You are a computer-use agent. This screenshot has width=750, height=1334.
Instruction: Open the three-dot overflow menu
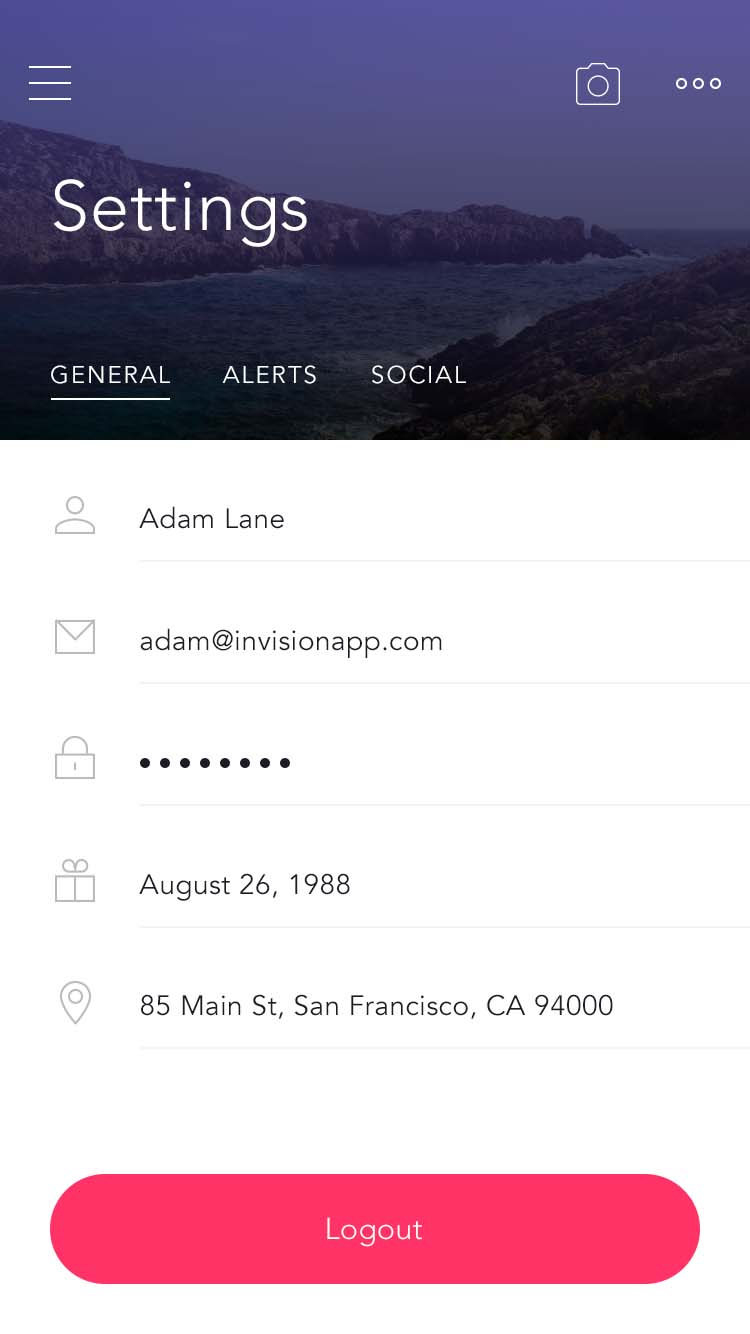698,84
